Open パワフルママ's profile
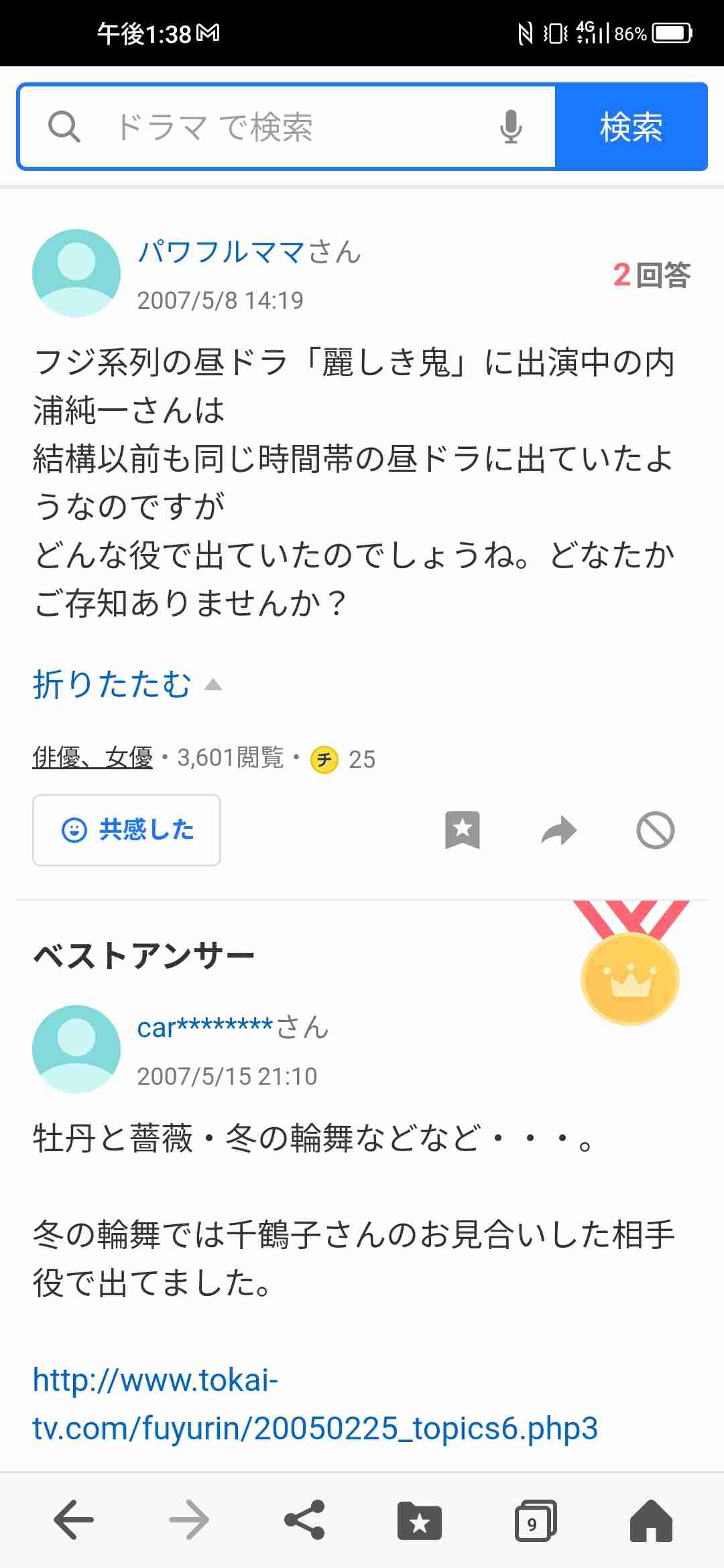 (x=249, y=253)
